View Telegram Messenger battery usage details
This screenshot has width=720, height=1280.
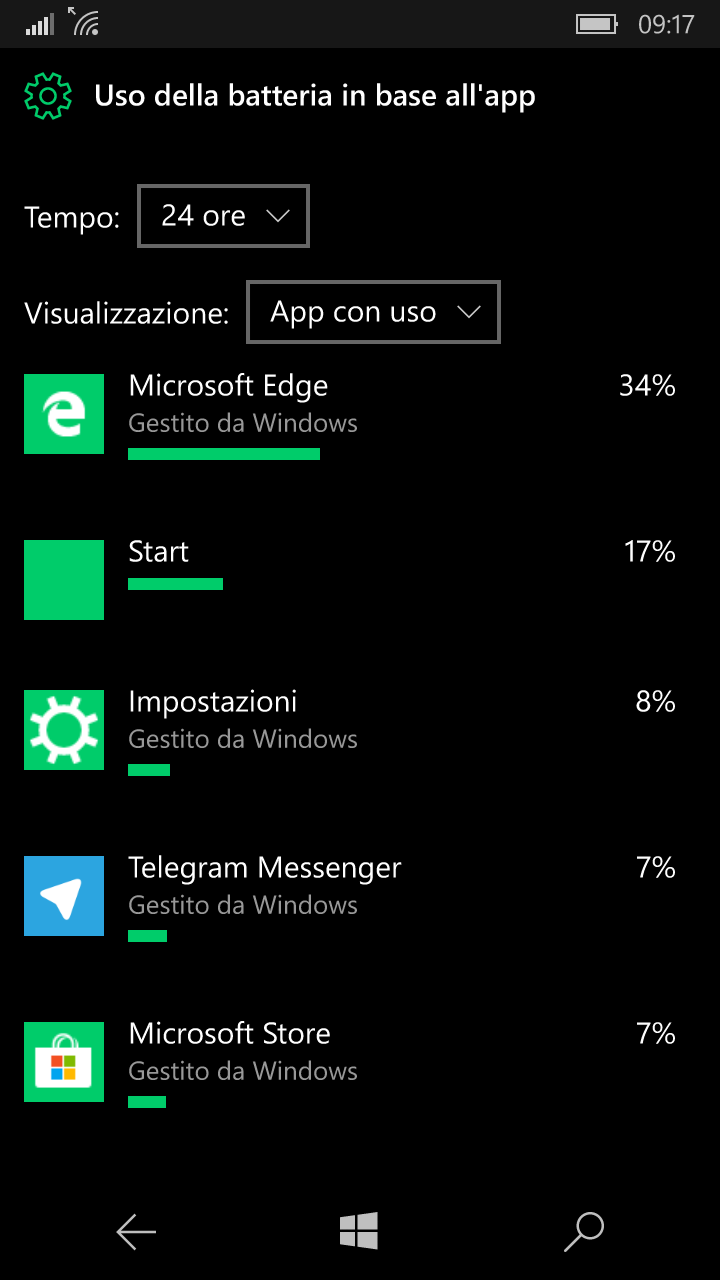coord(350,896)
